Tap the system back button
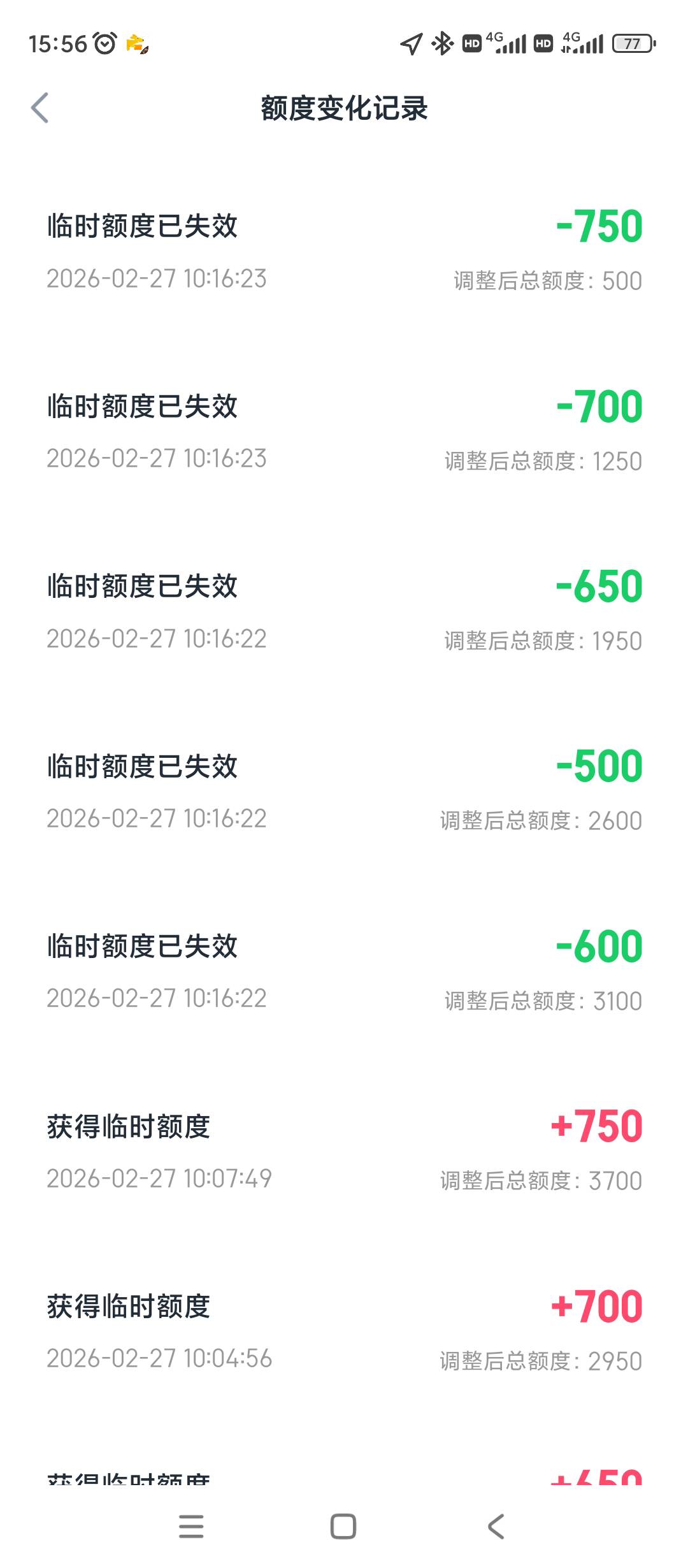Image resolution: width=688 pixels, height=1568 pixels. click(496, 1527)
